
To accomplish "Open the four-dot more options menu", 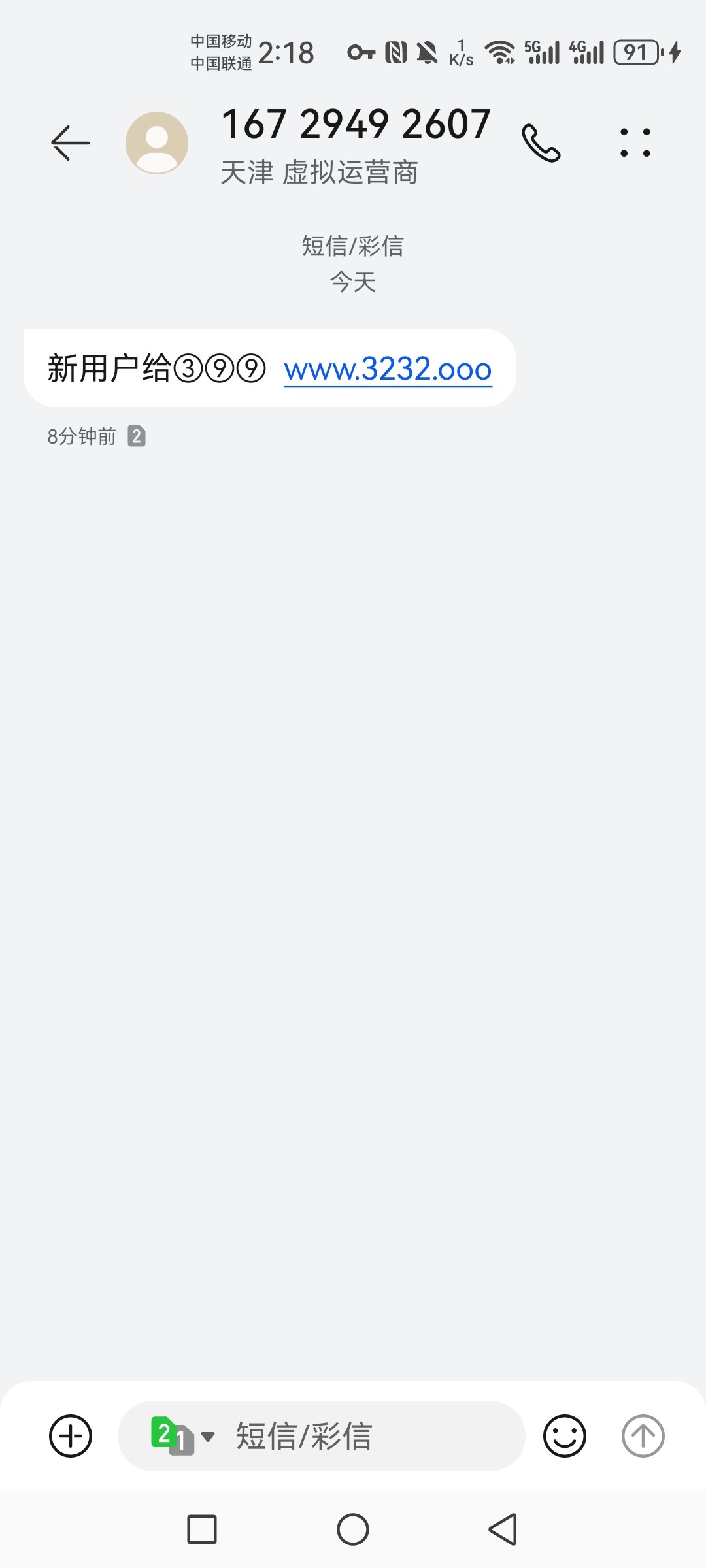I will coord(635,142).
